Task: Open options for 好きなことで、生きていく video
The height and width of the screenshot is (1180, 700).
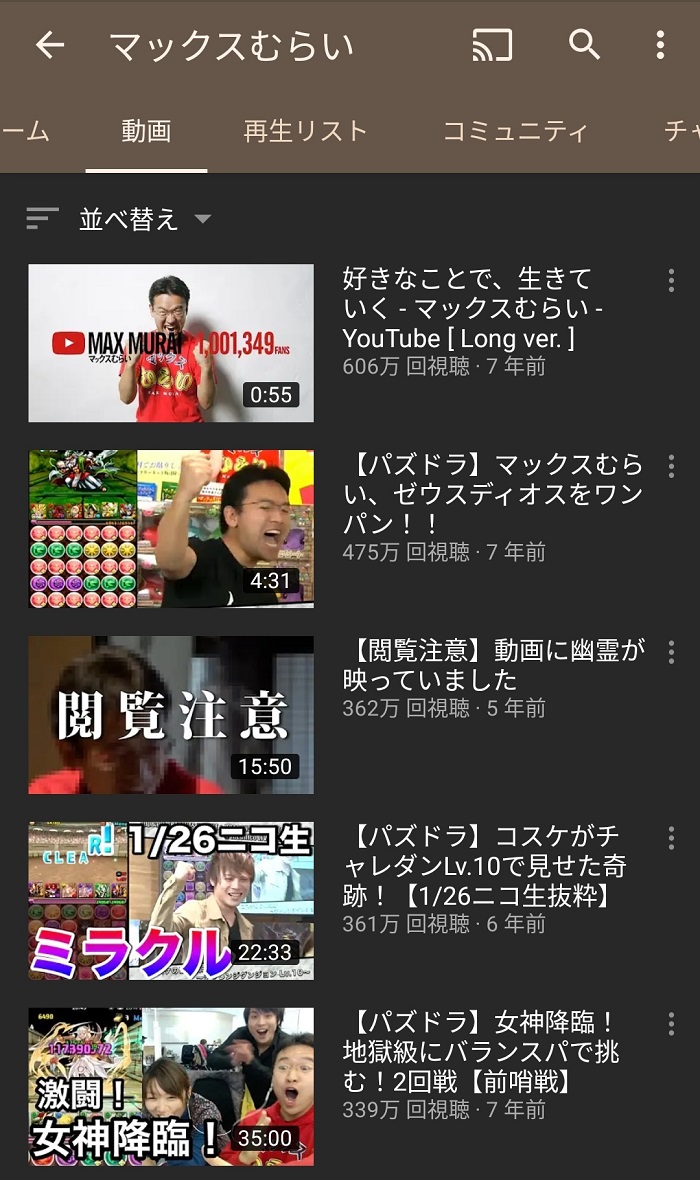Action: [x=671, y=281]
